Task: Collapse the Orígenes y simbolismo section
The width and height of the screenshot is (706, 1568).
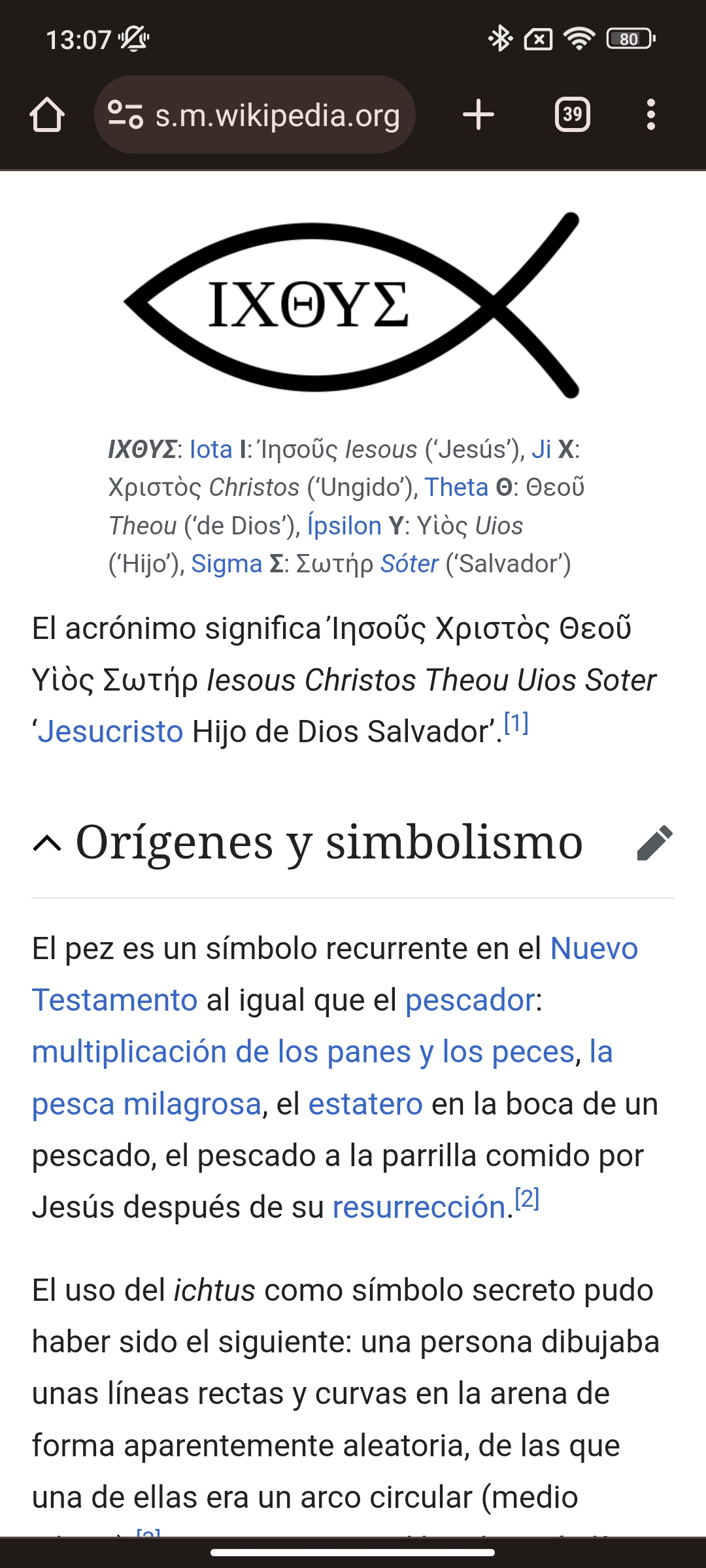Action: pyautogui.click(x=47, y=843)
